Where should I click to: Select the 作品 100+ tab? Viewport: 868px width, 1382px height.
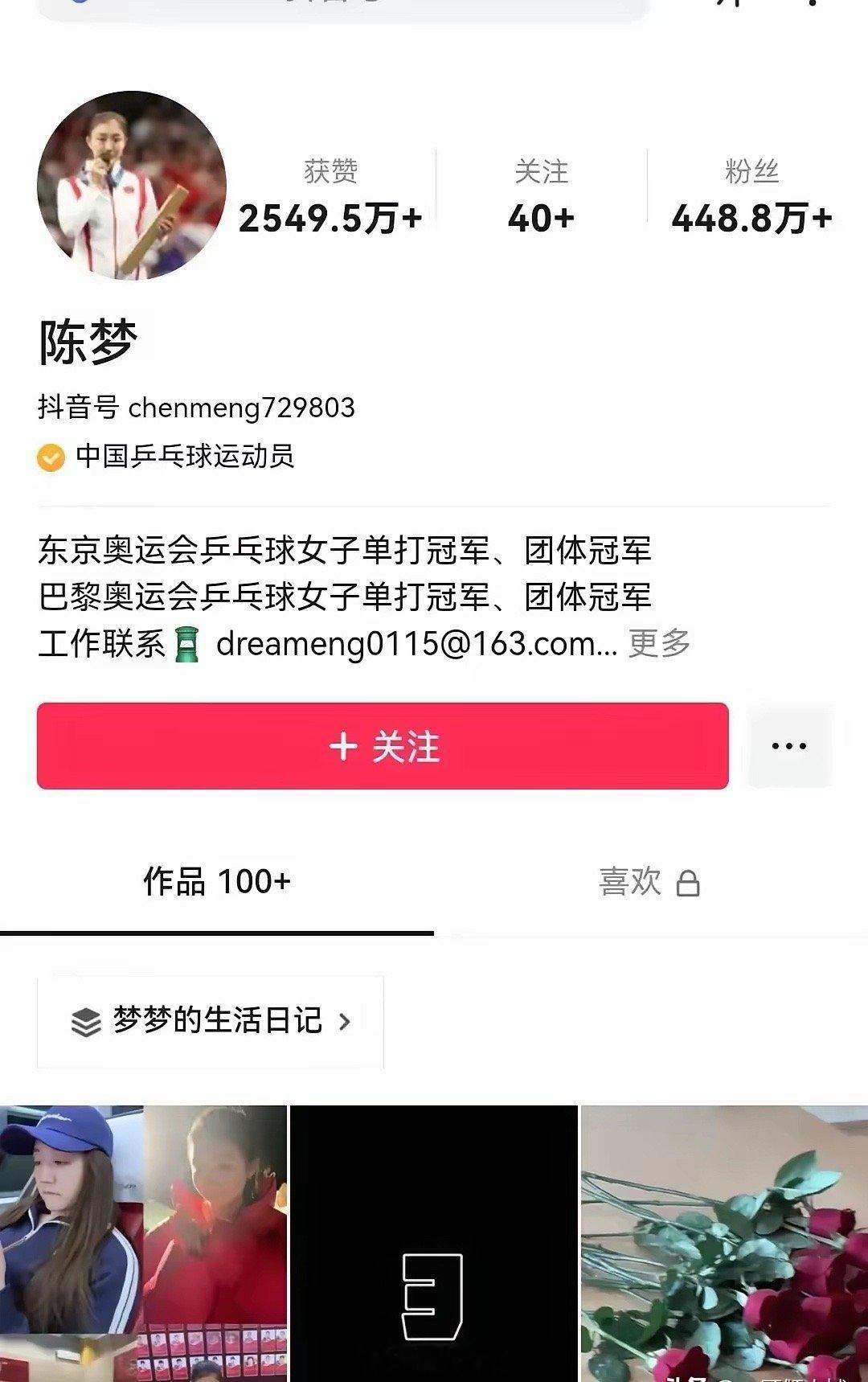(216, 882)
